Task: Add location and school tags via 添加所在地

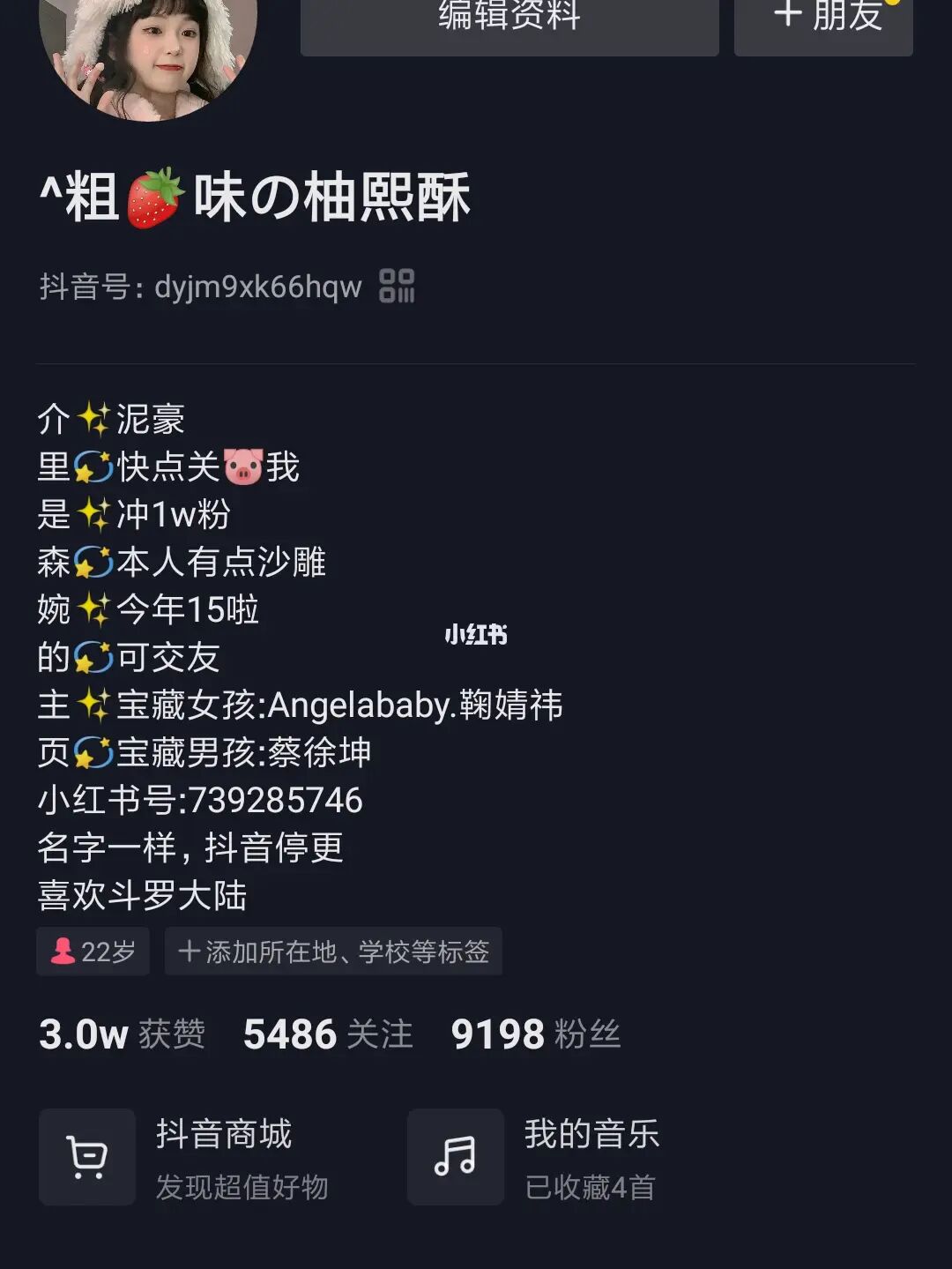Action: 333,952
